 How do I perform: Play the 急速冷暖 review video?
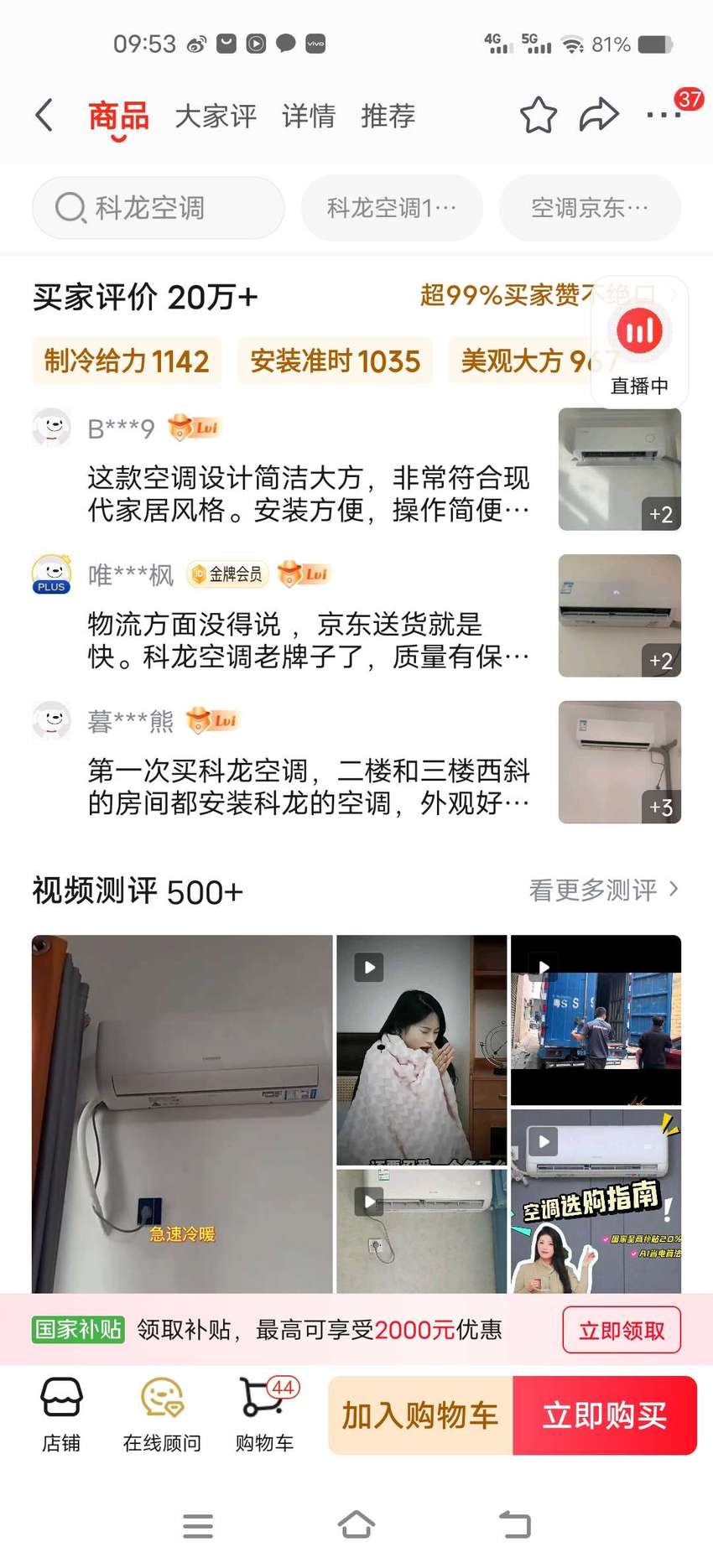pyautogui.click(x=182, y=1114)
